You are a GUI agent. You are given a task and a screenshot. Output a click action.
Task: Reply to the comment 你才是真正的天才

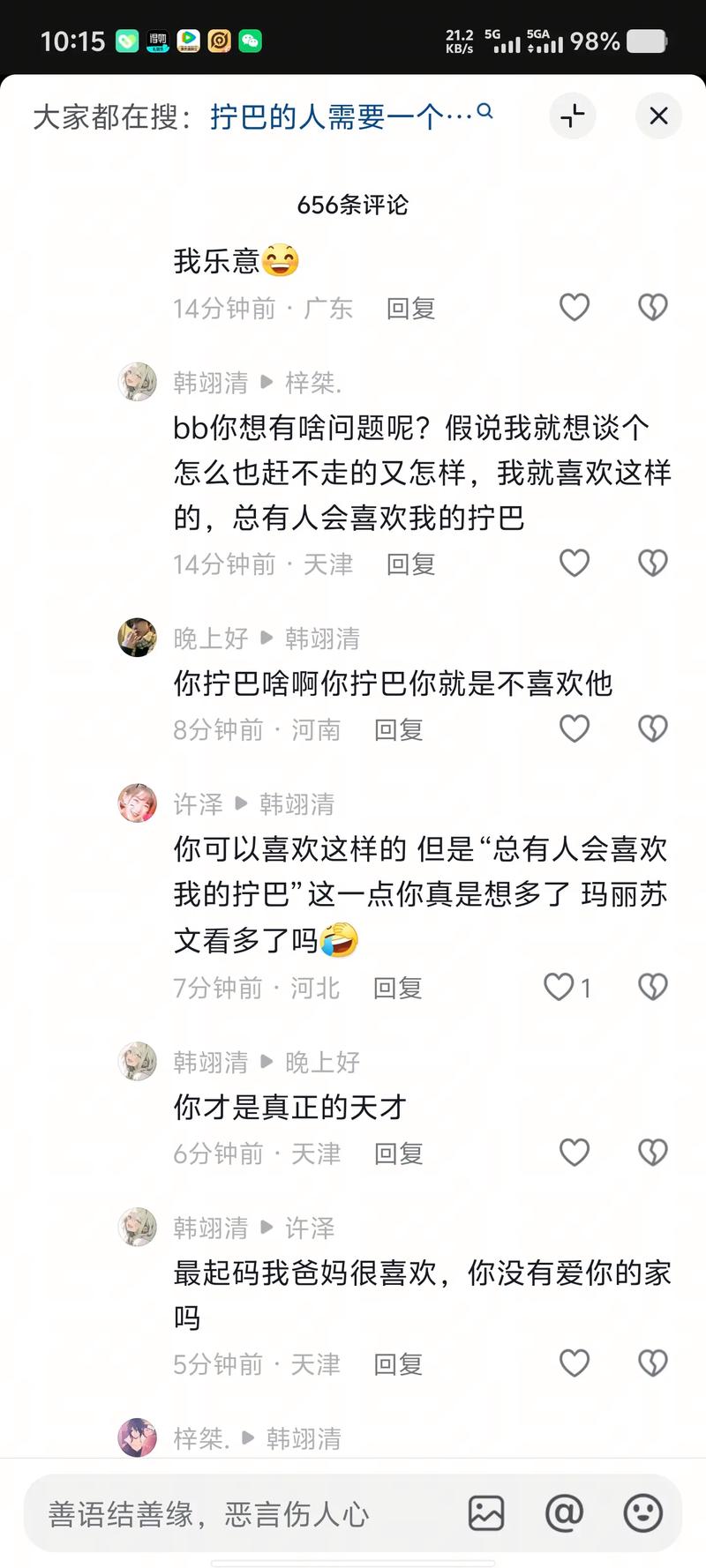pos(398,1153)
